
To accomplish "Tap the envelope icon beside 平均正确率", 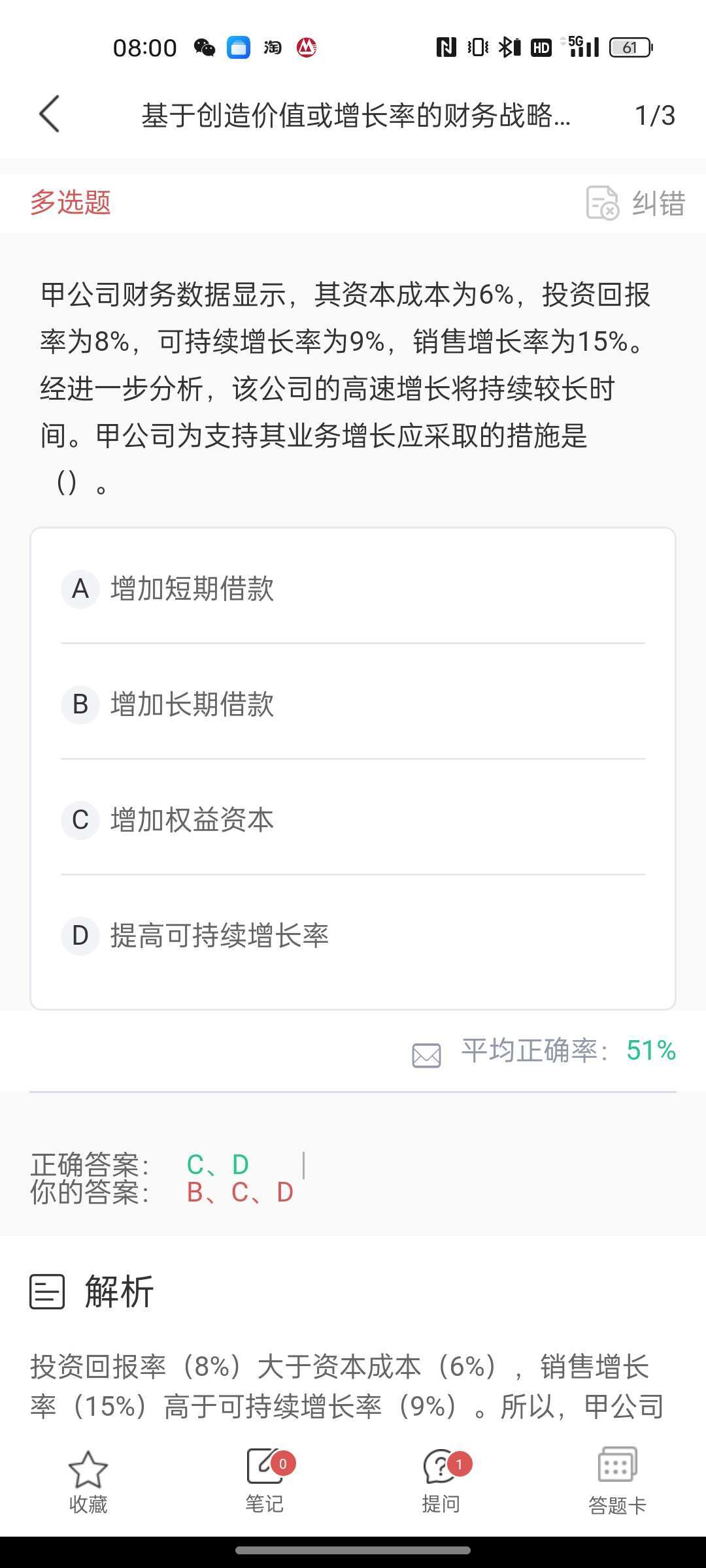I will tap(426, 1054).
